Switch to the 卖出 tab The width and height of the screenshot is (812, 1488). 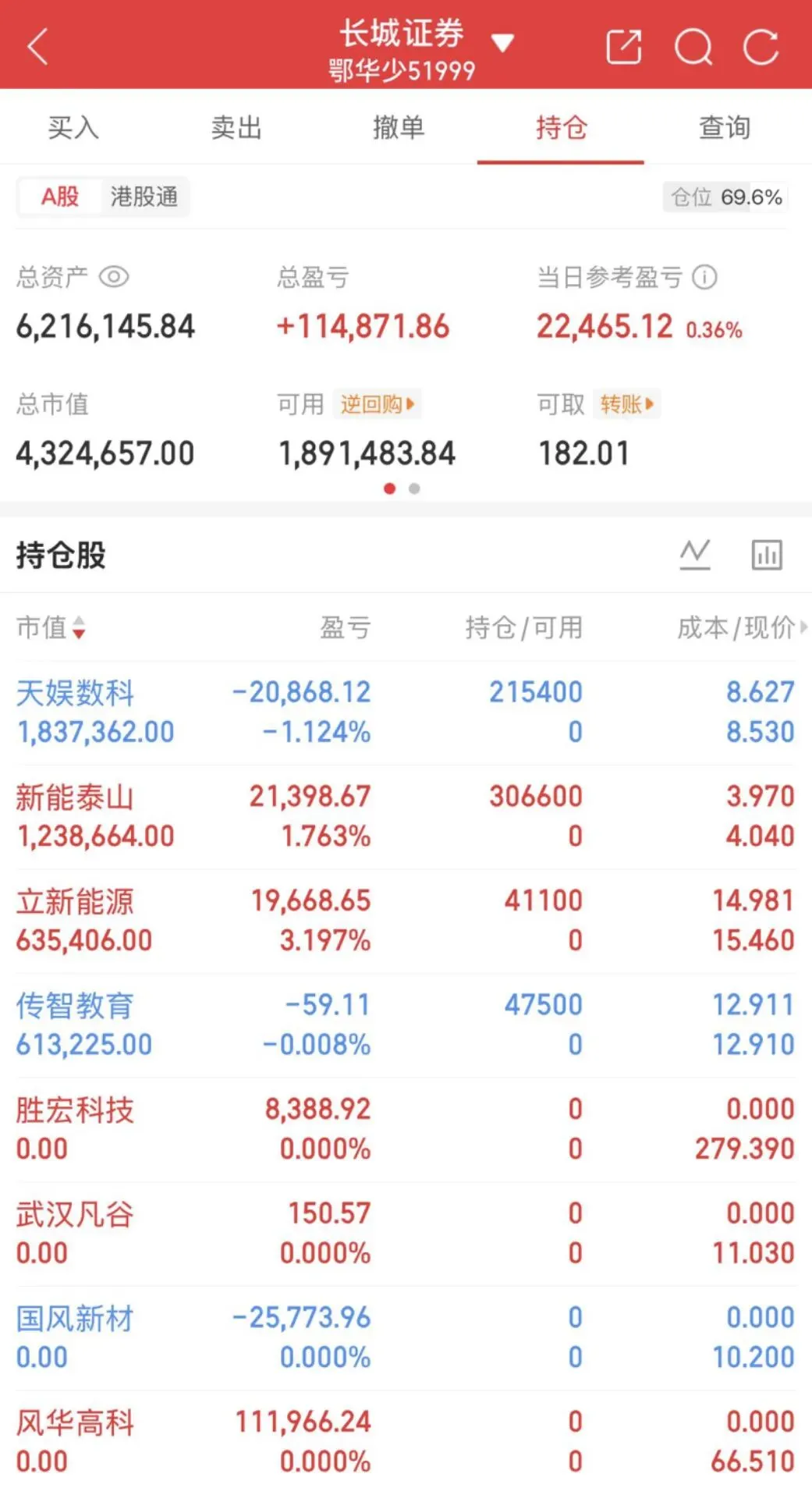click(236, 127)
